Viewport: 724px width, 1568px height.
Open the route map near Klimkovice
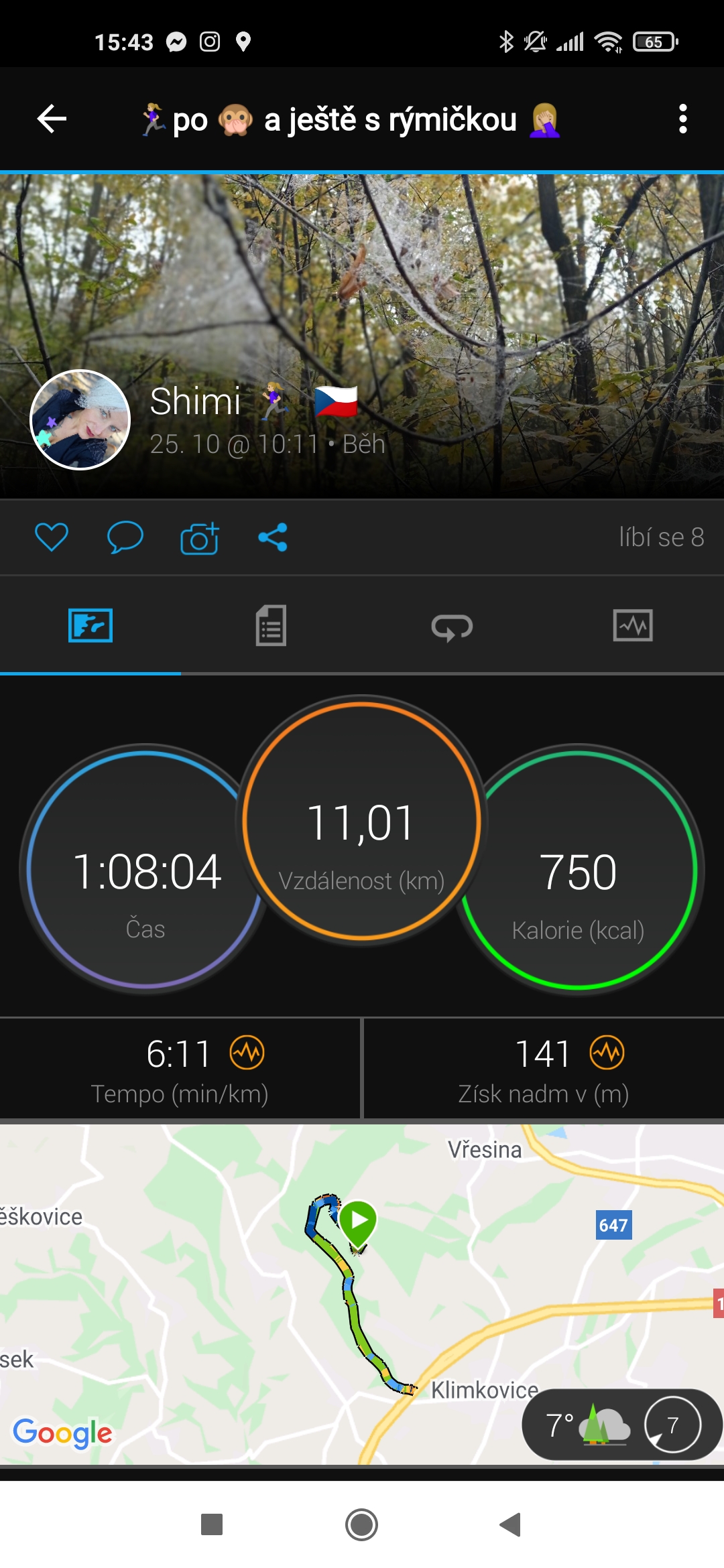point(362,1295)
